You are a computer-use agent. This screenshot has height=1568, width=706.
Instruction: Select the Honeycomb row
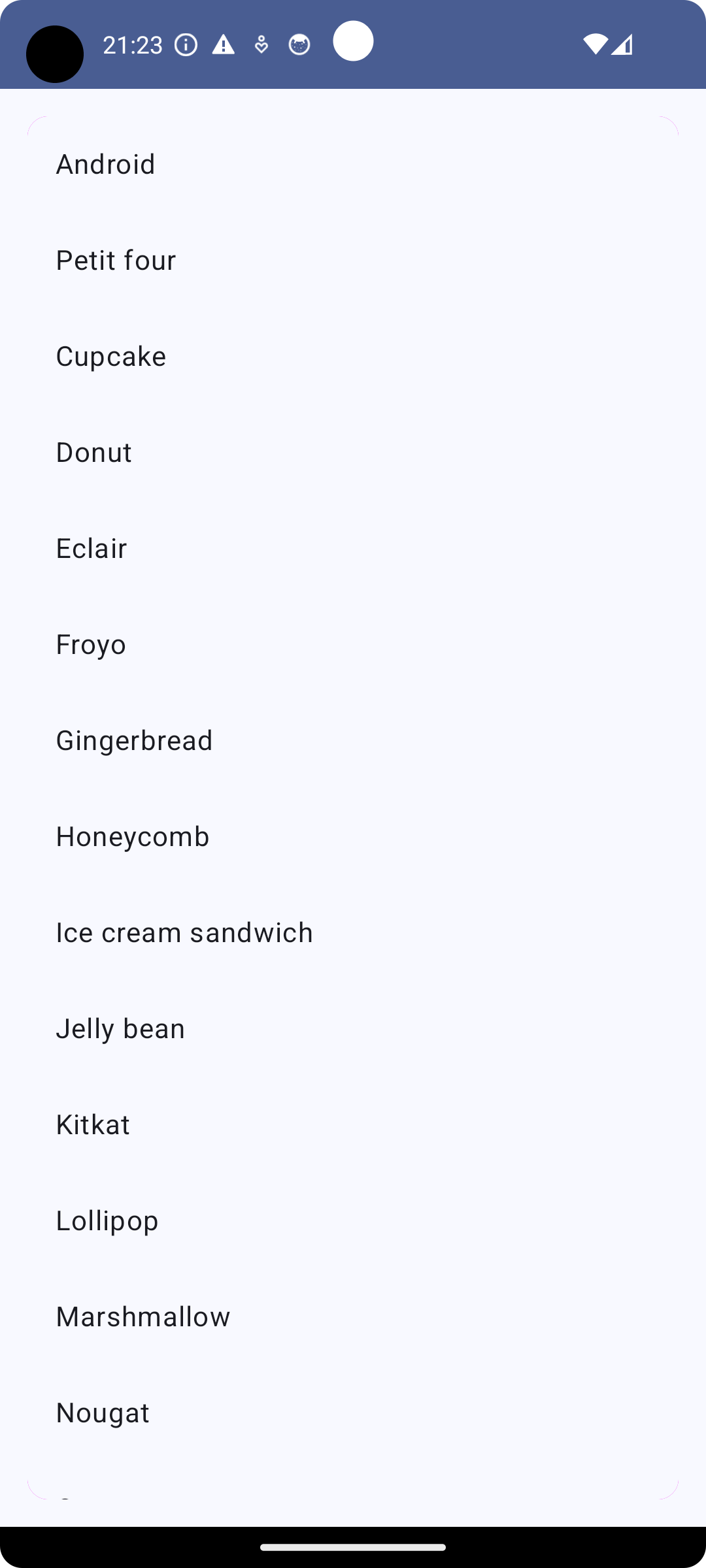pyautogui.click(x=353, y=836)
